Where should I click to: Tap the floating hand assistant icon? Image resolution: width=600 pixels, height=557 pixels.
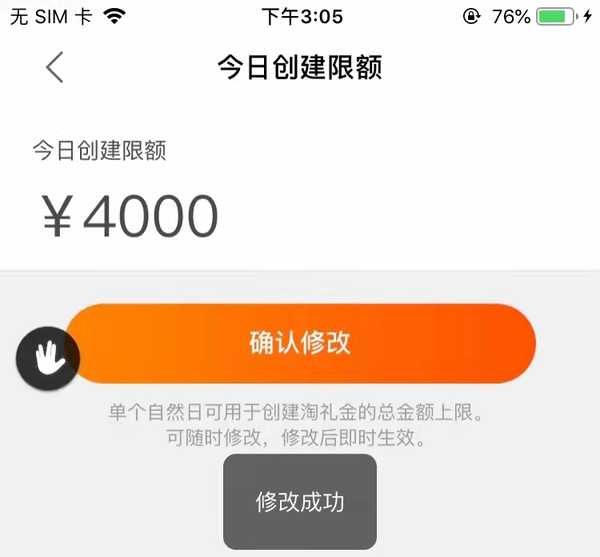click(x=46, y=357)
